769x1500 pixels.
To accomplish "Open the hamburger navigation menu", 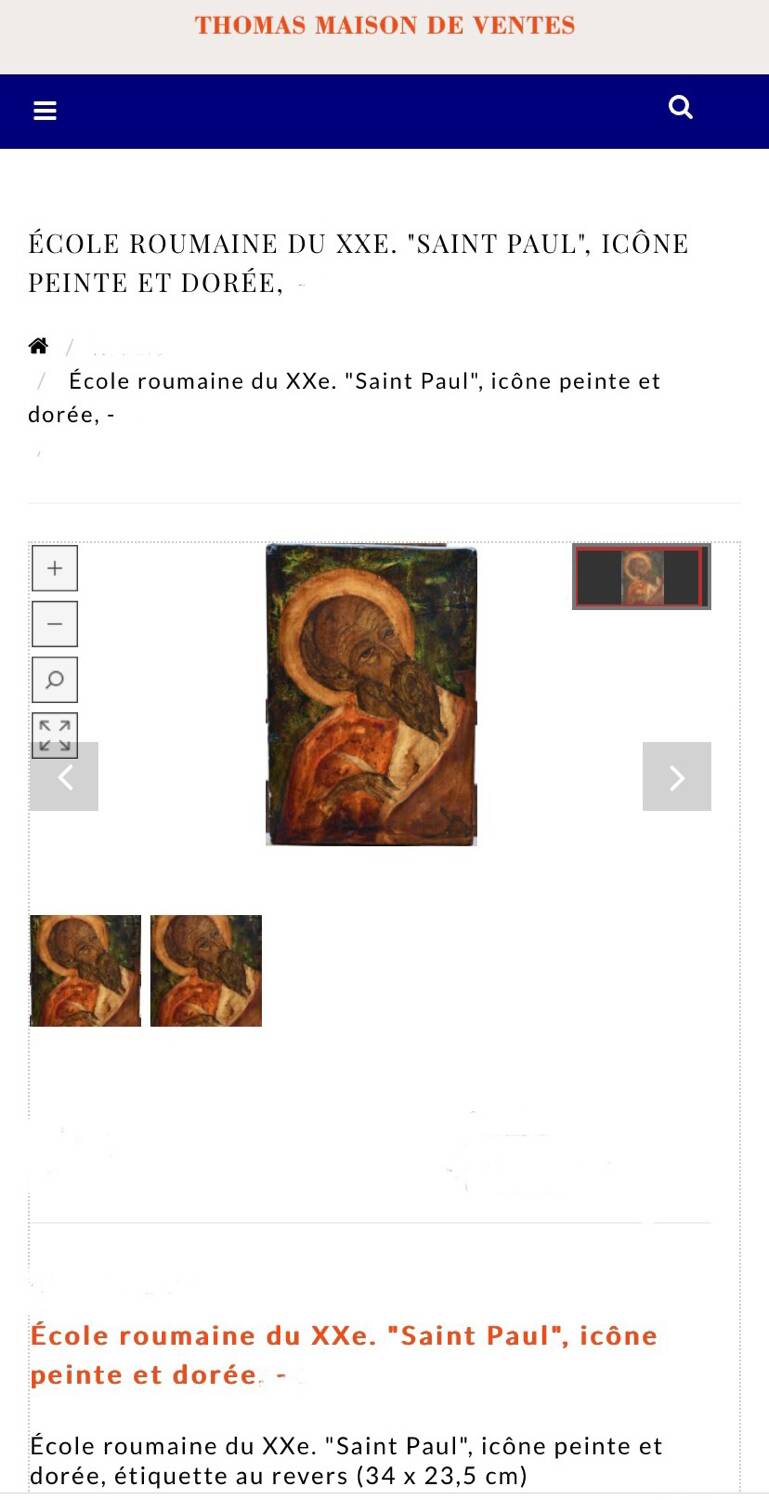I will coord(45,111).
